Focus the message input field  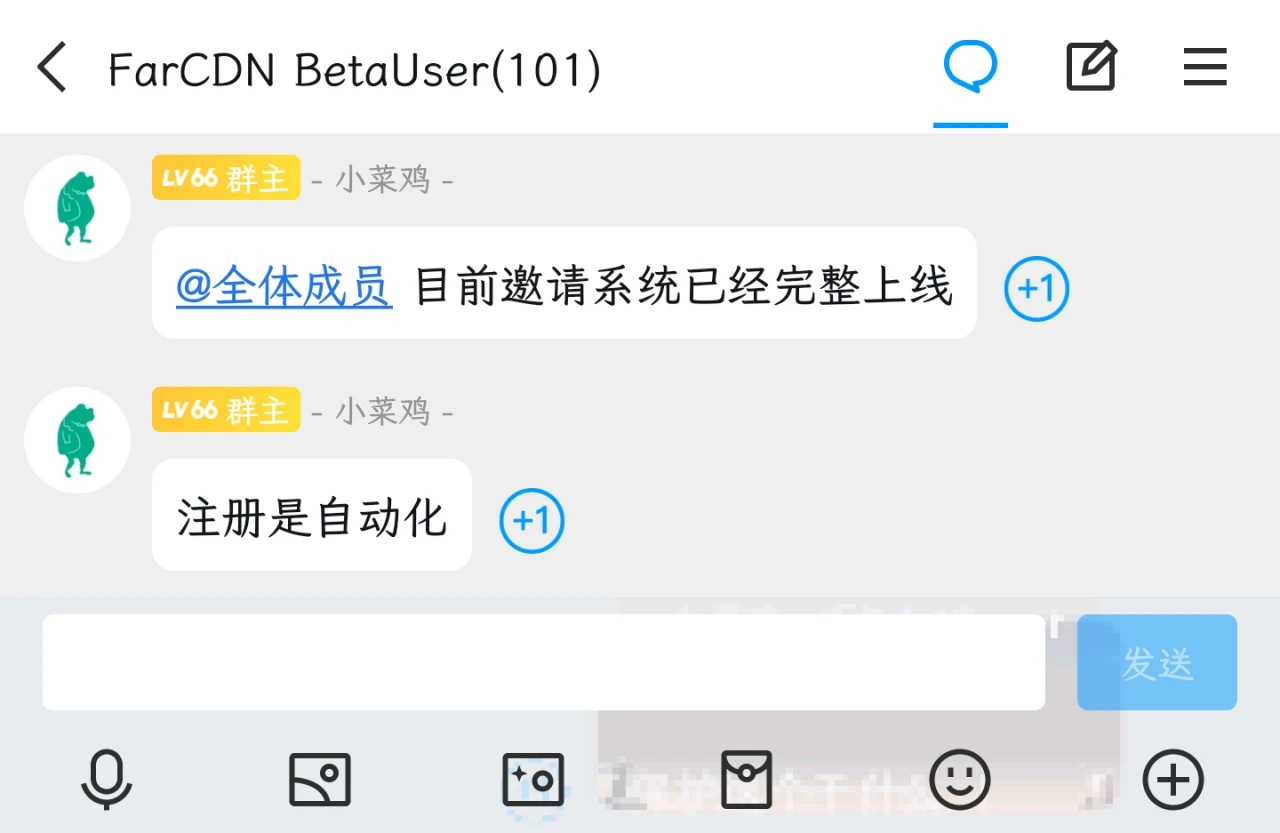pyautogui.click(x=543, y=662)
